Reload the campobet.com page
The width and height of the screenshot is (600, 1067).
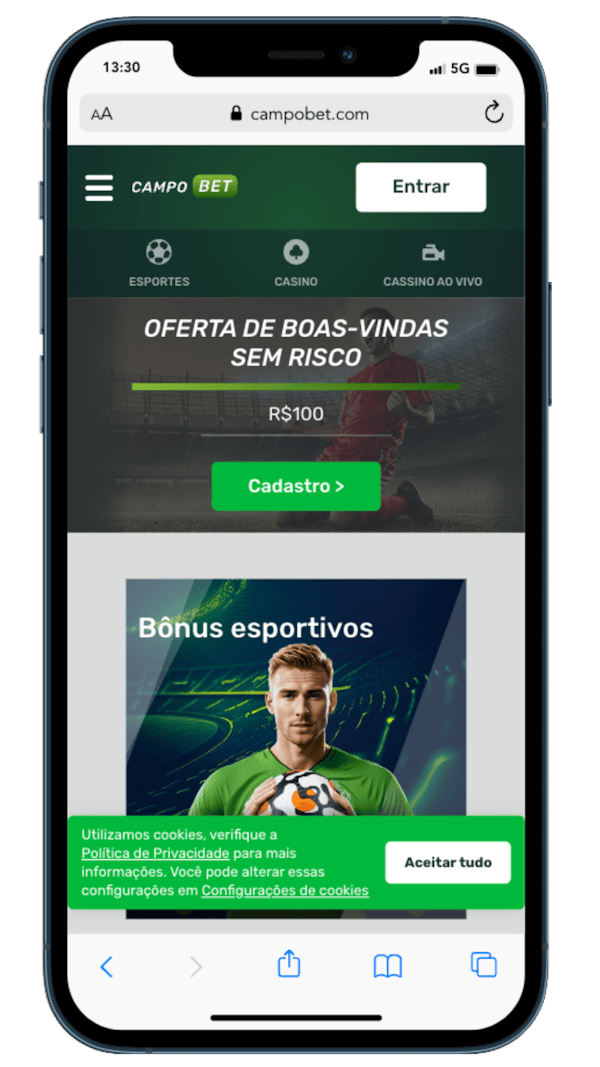coord(494,114)
